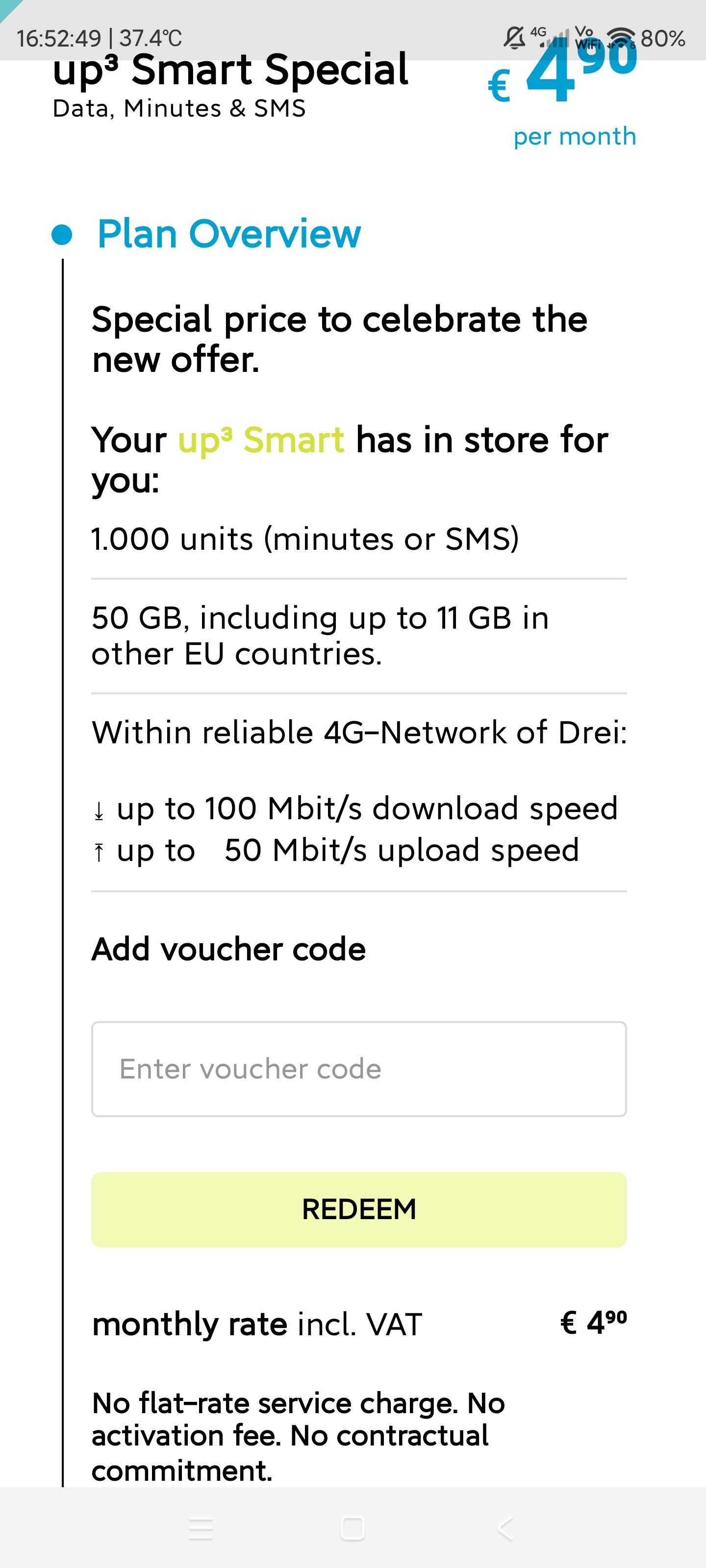Redeem the voucher code
706x1568 pixels.
coord(359,1209)
